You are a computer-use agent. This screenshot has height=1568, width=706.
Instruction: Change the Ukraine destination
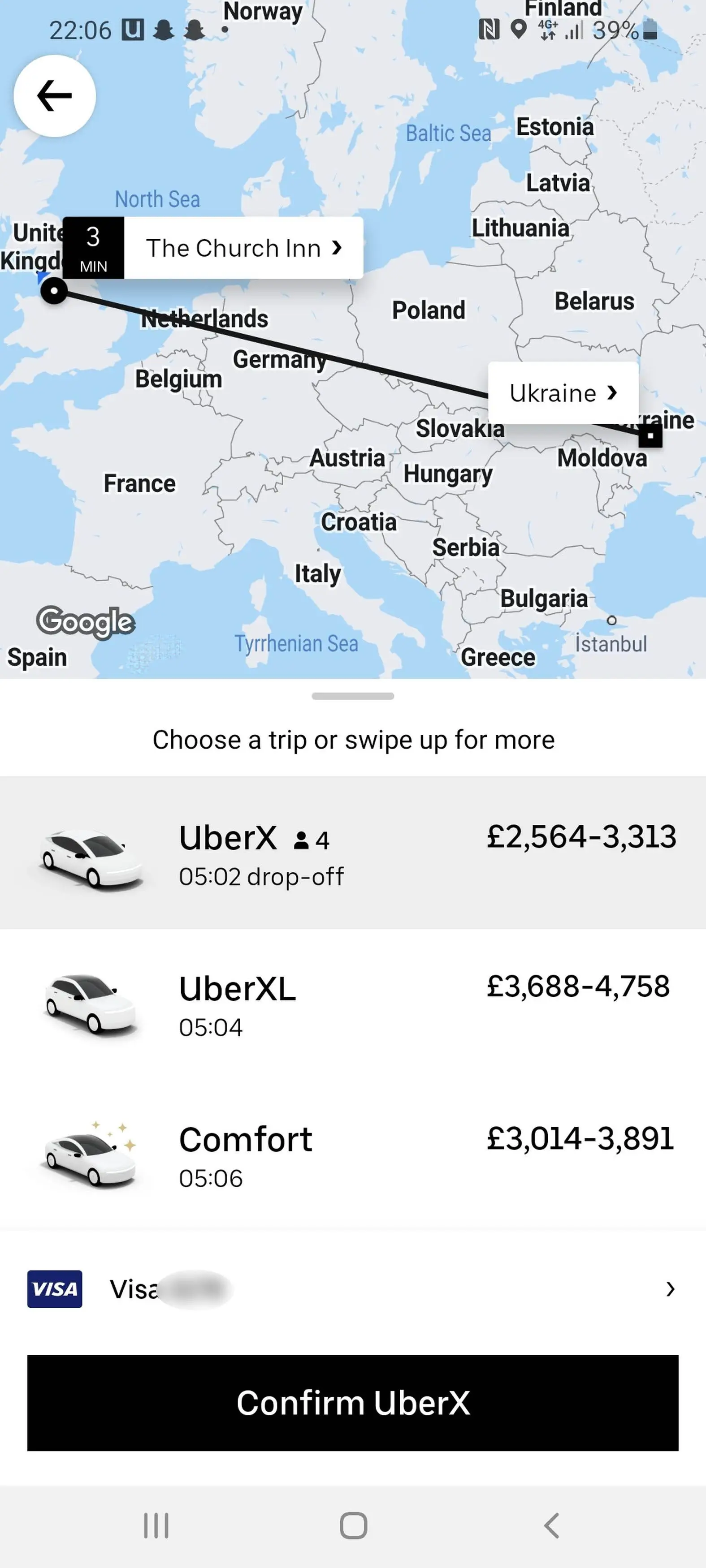(x=563, y=393)
